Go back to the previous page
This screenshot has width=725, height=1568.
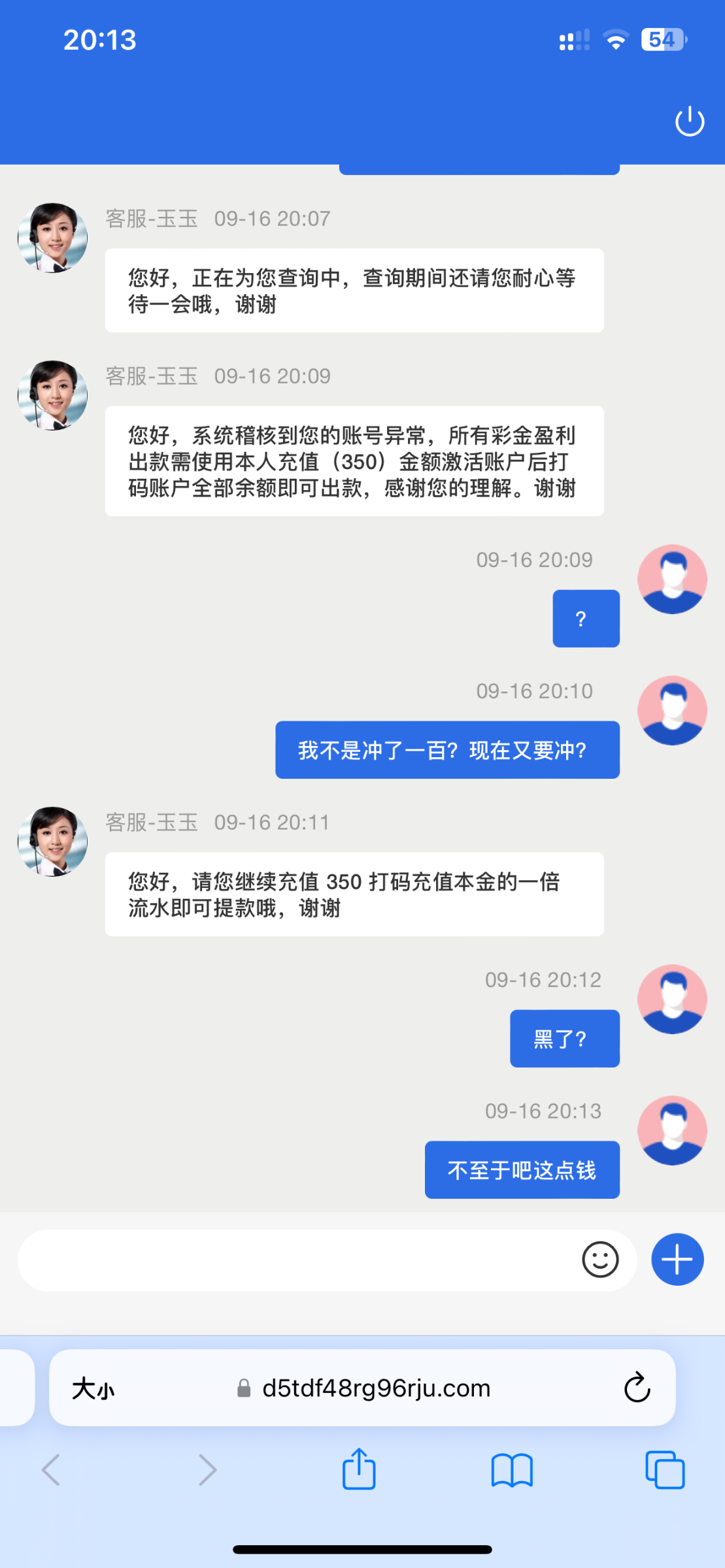[51, 1470]
